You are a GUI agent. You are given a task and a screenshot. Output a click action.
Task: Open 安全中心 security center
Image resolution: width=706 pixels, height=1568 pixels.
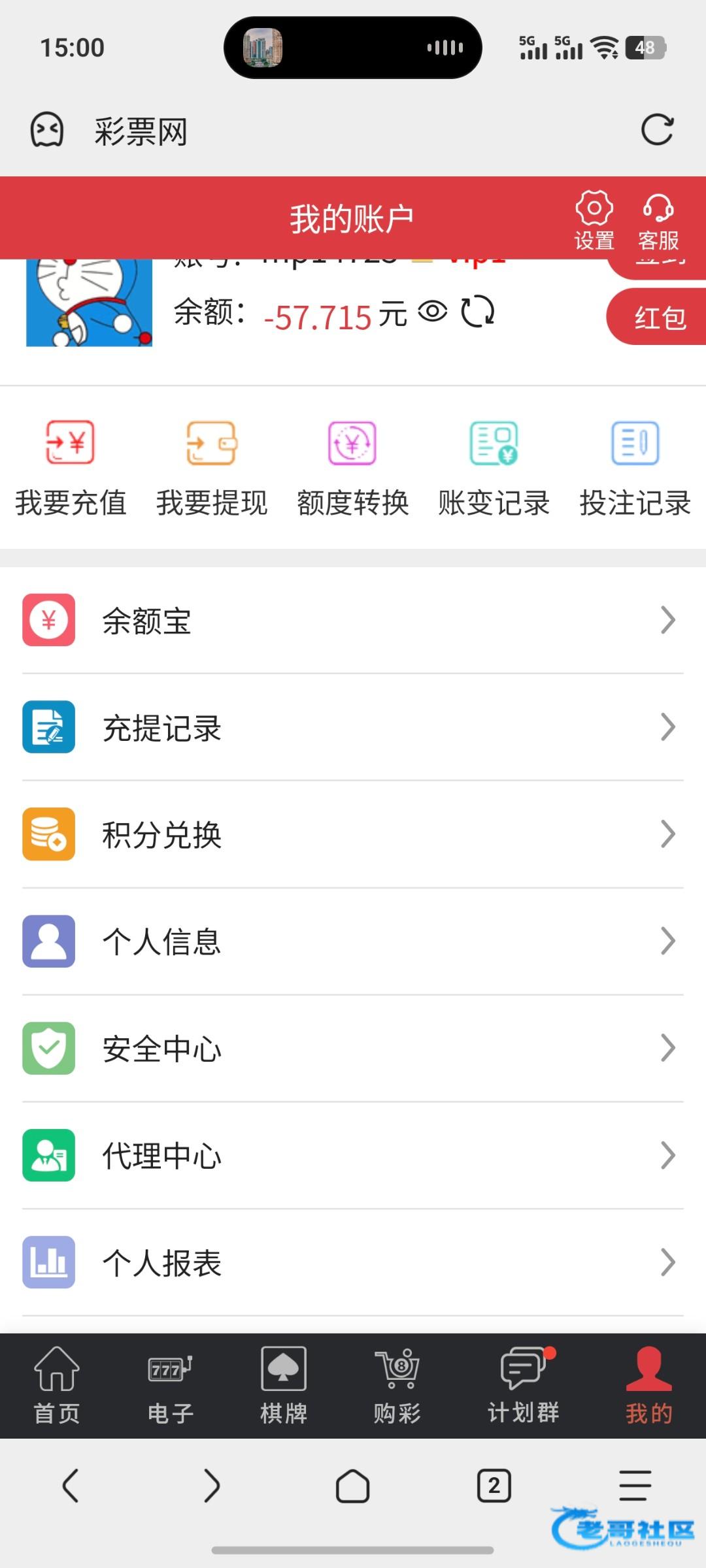tap(353, 1049)
